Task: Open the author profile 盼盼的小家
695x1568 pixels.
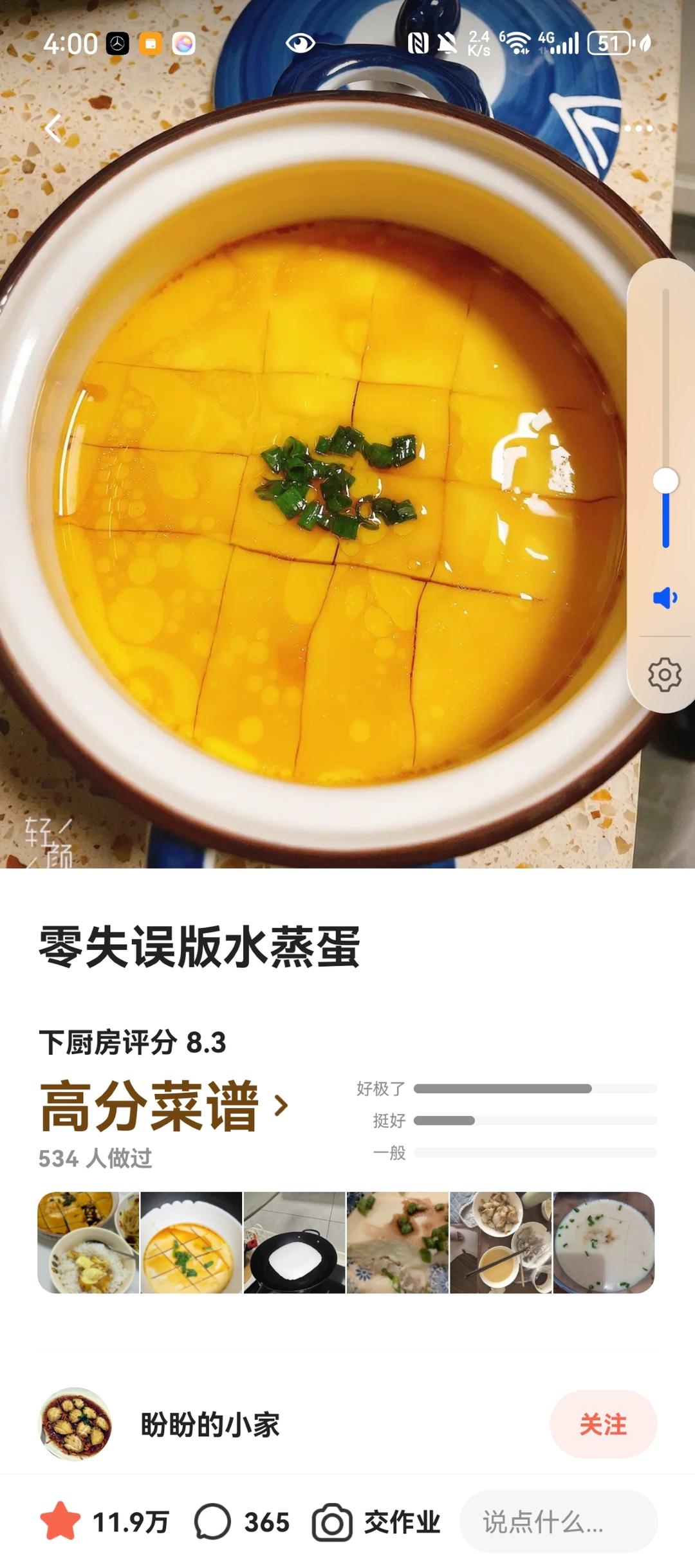Action: coord(209,1425)
